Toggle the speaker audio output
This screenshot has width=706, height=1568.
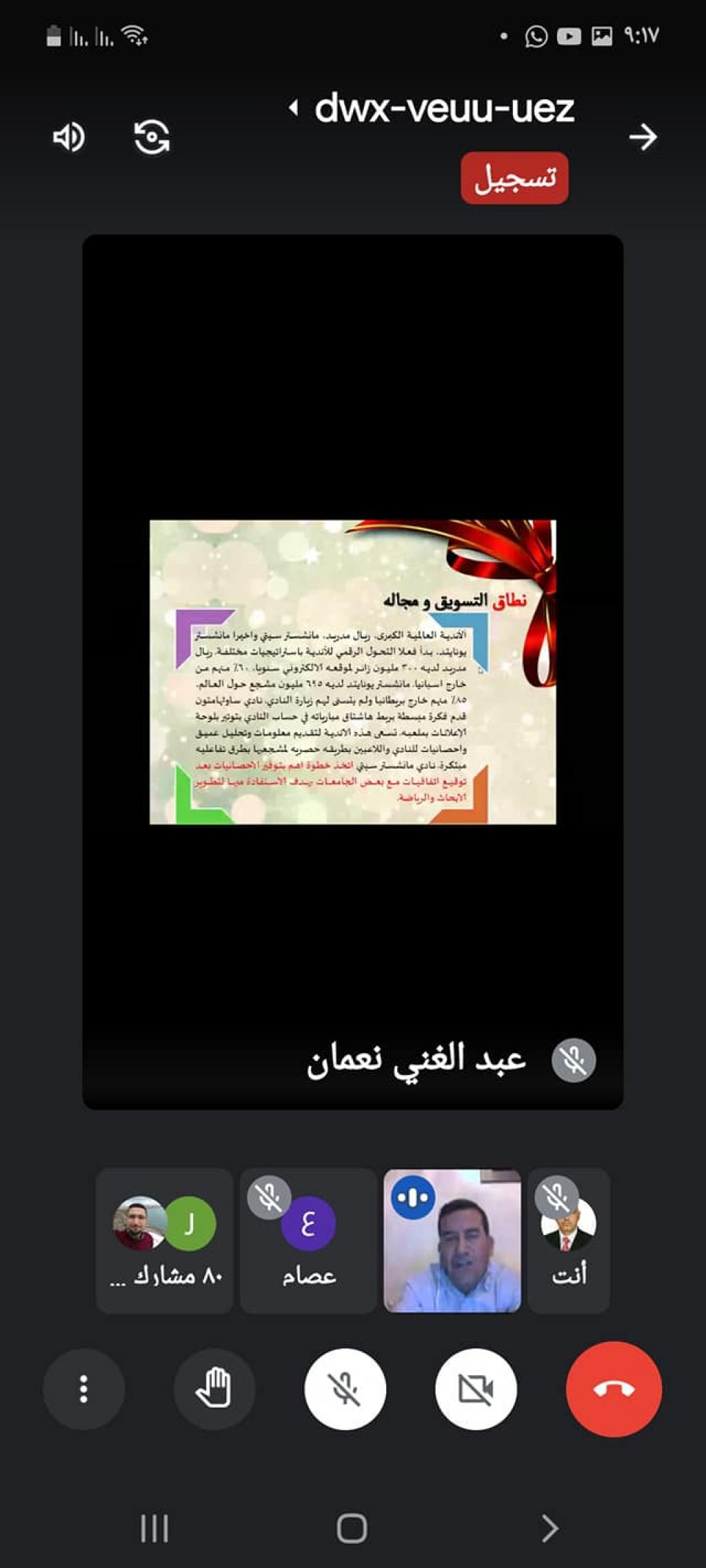(69, 137)
